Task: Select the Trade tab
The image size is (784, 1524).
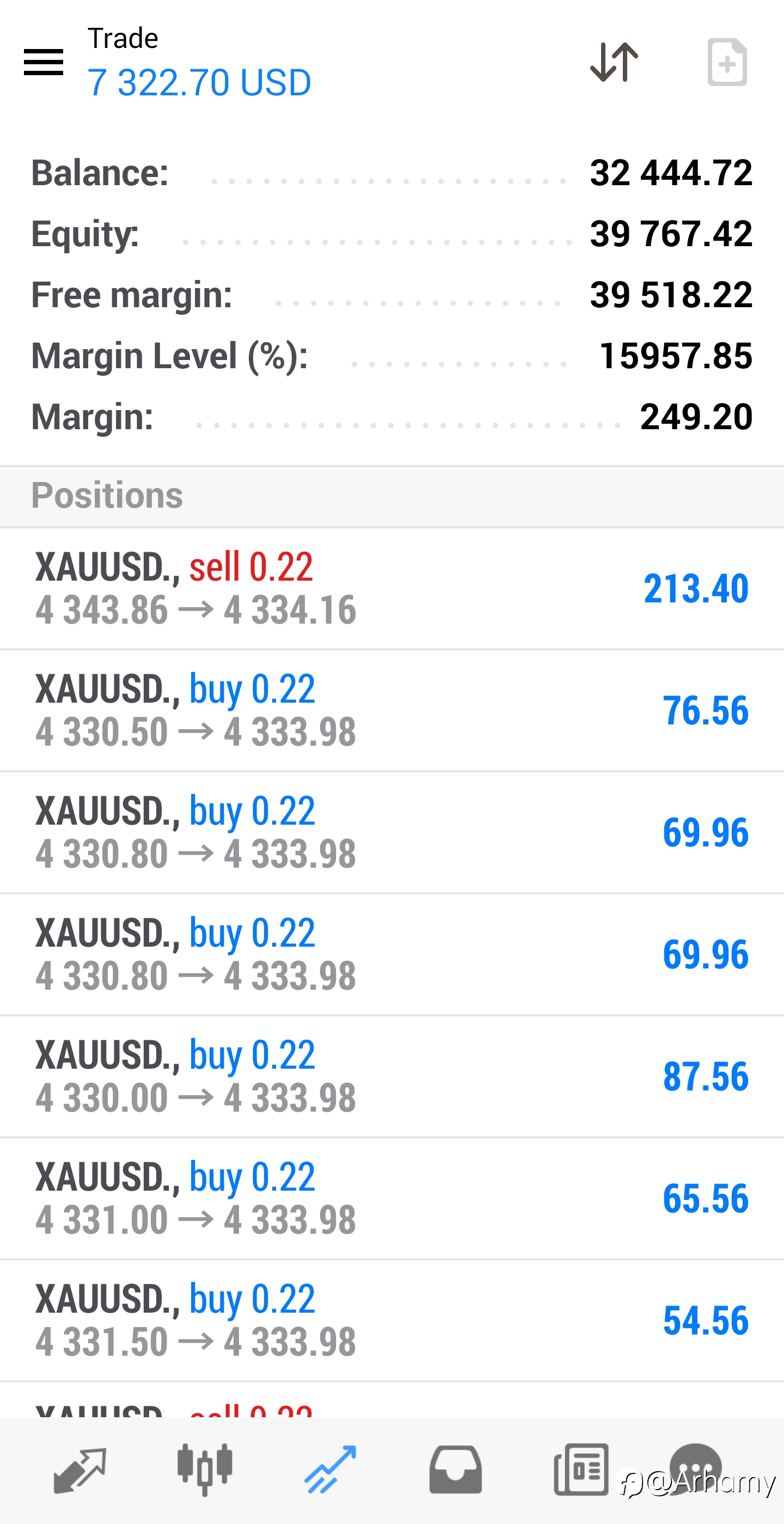Action: [330, 1470]
